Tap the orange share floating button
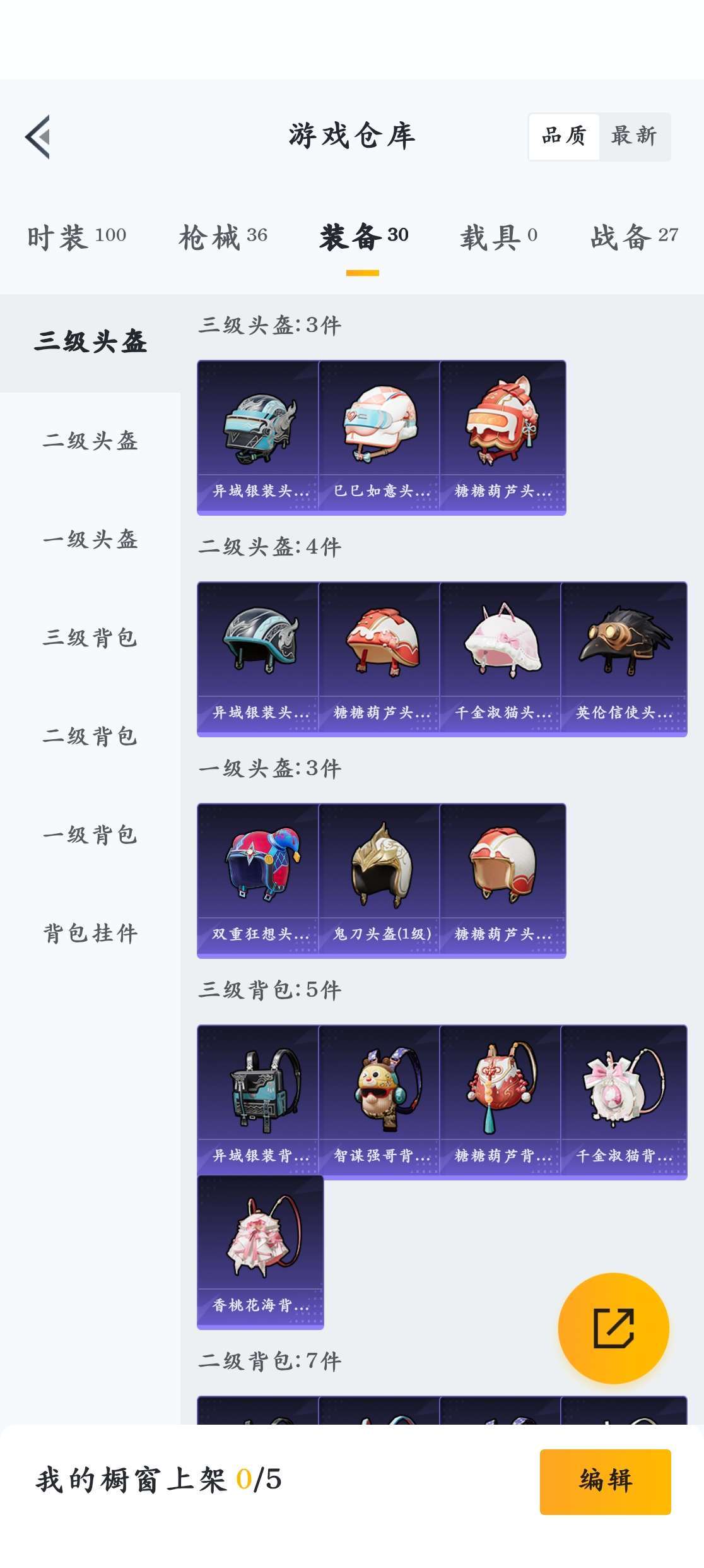This screenshot has width=704, height=1568. [613, 1328]
